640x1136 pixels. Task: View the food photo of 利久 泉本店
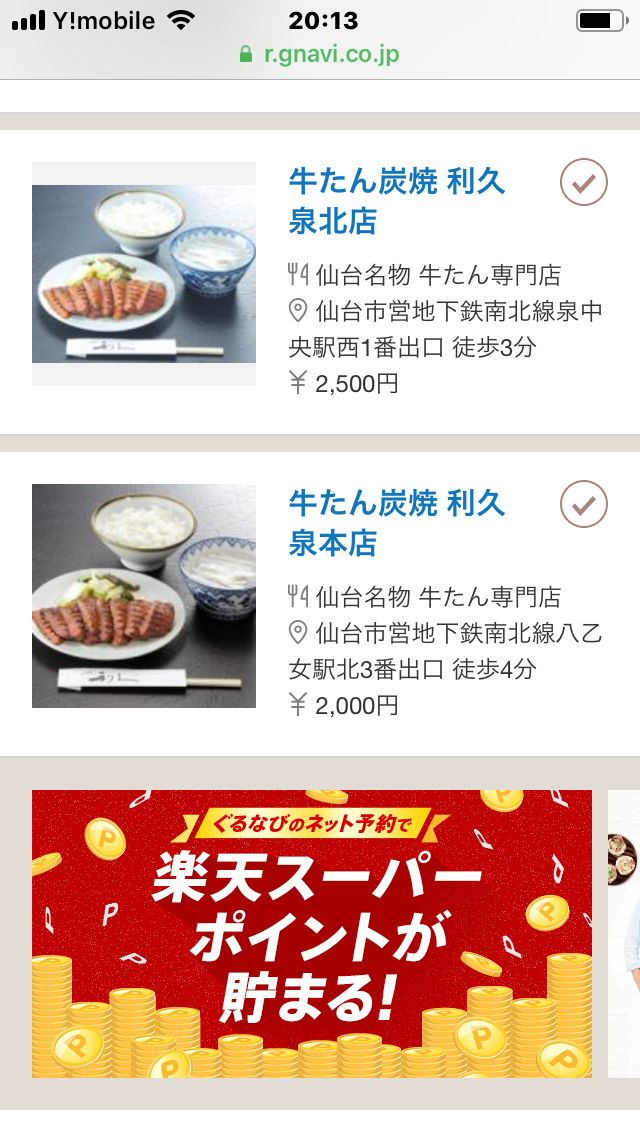pyautogui.click(x=144, y=596)
